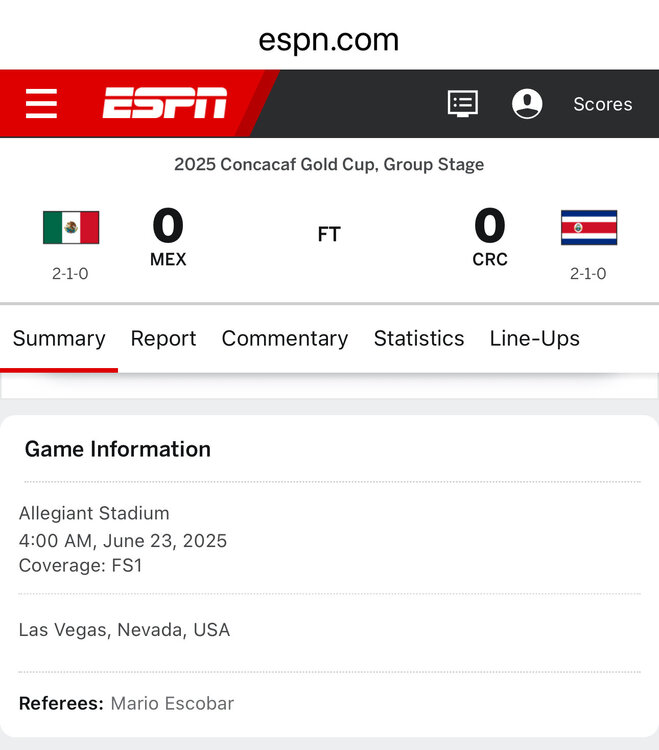Switch to the Commentary tab
The image size is (659, 750).
click(285, 338)
